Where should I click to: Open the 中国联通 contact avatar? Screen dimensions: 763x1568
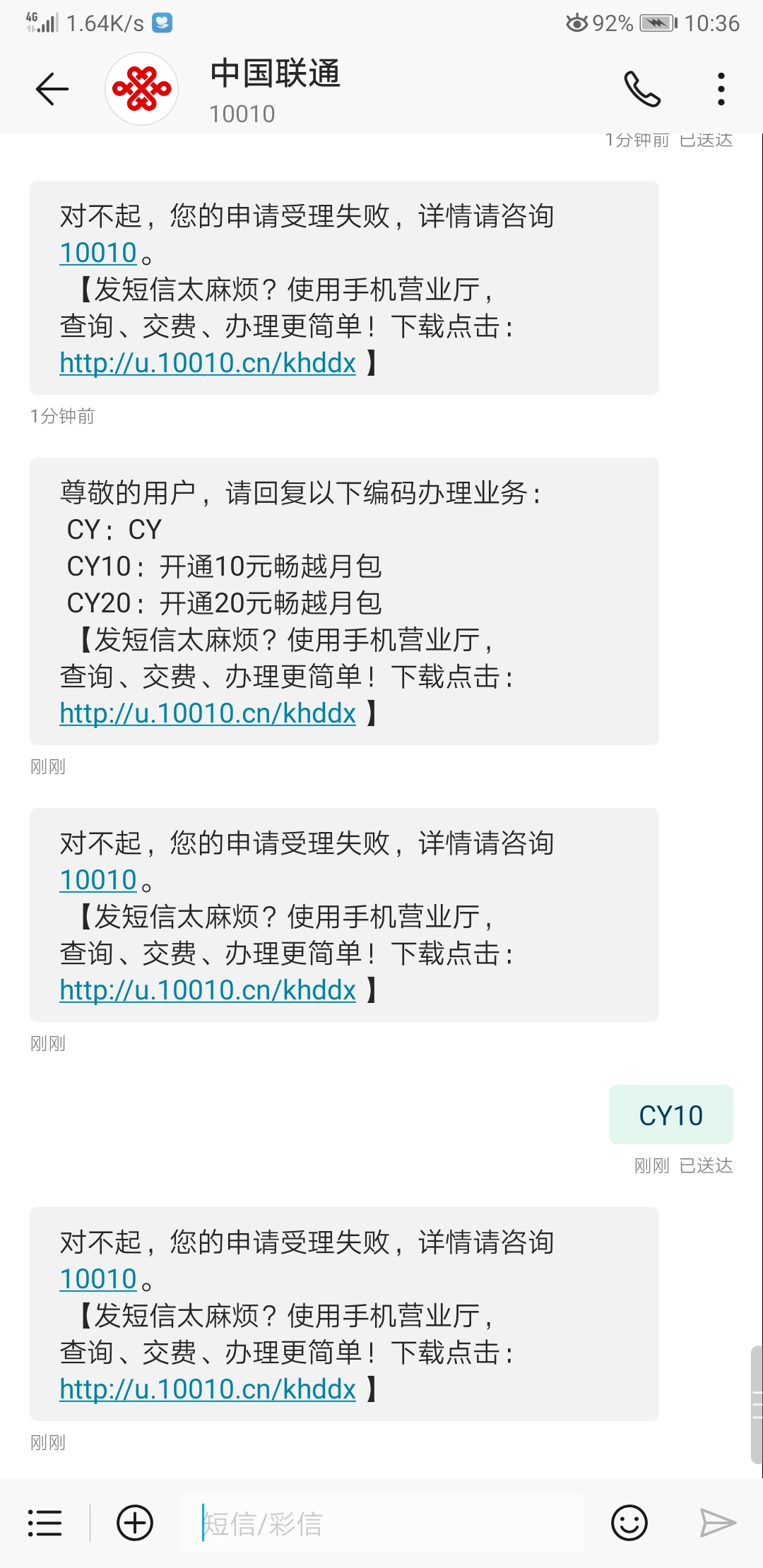(x=141, y=89)
